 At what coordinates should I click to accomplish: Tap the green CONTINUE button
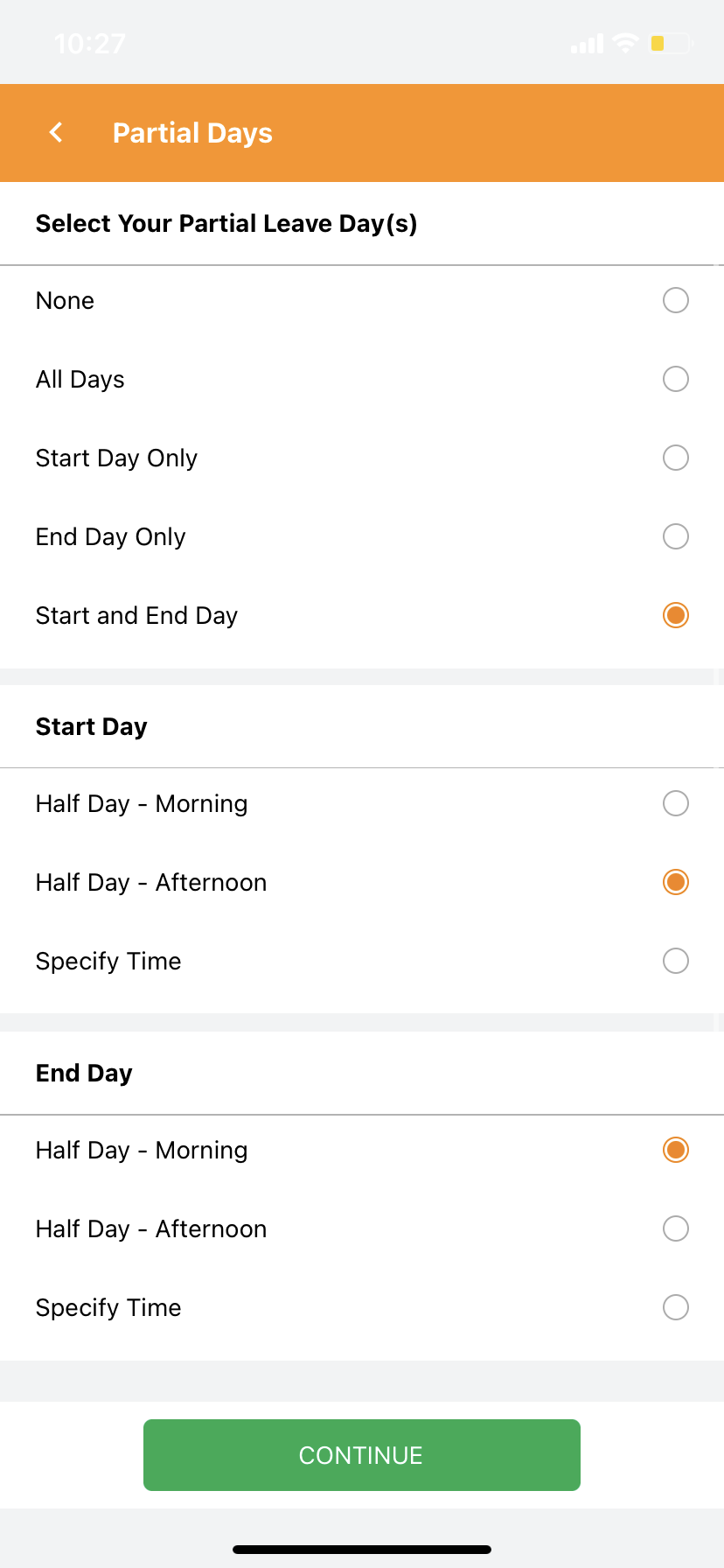click(x=361, y=1455)
